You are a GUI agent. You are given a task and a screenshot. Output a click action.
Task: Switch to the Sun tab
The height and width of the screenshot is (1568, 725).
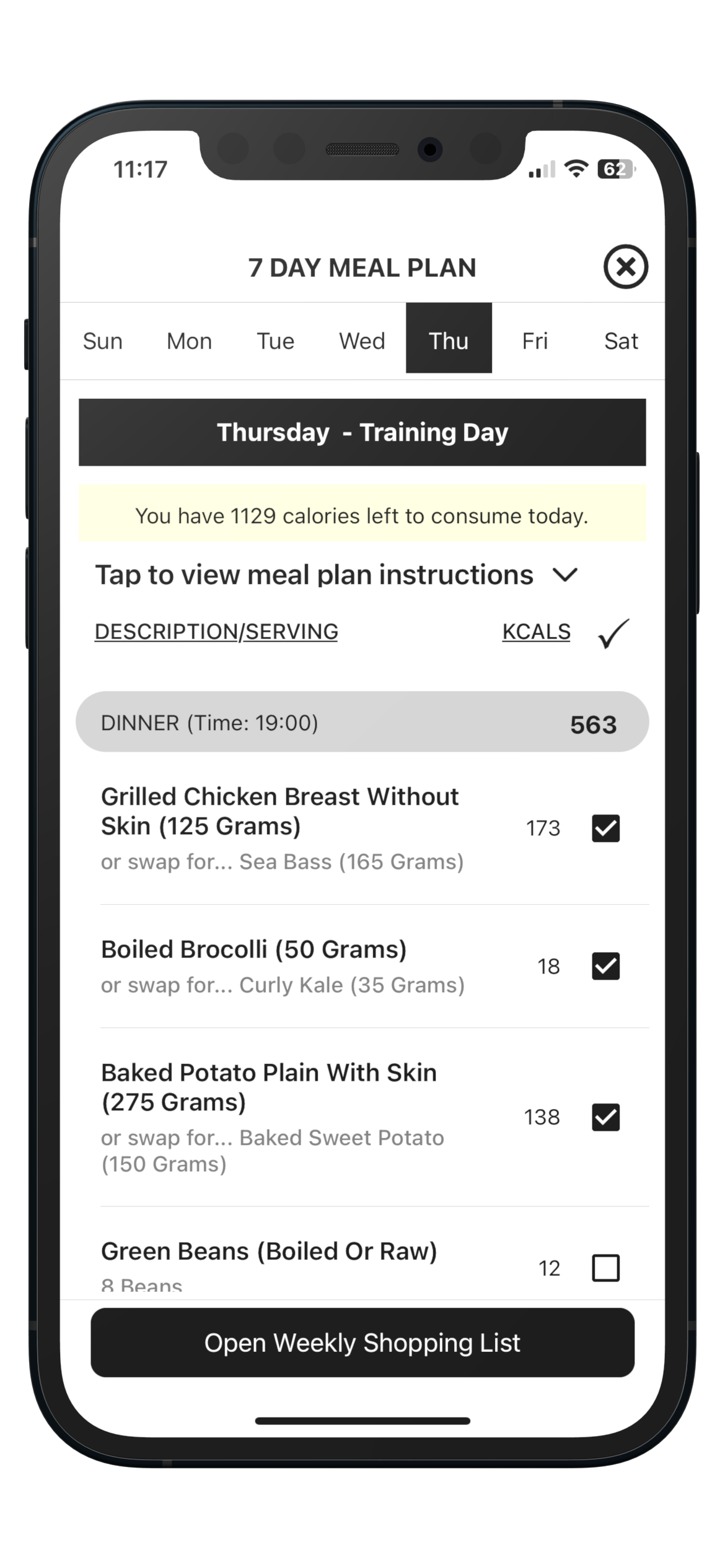103,341
